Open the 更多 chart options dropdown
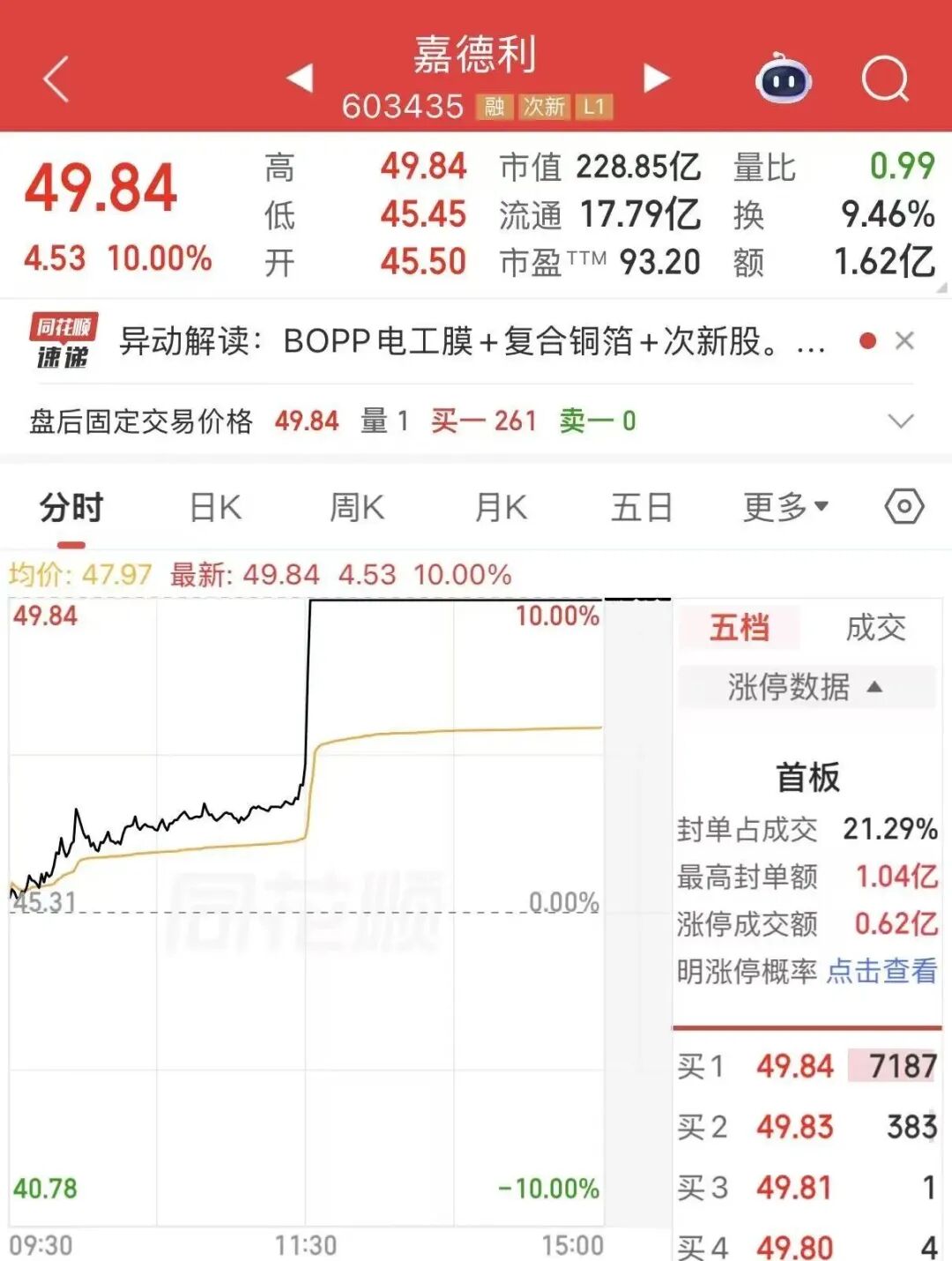952x1261 pixels. click(x=785, y=507)
